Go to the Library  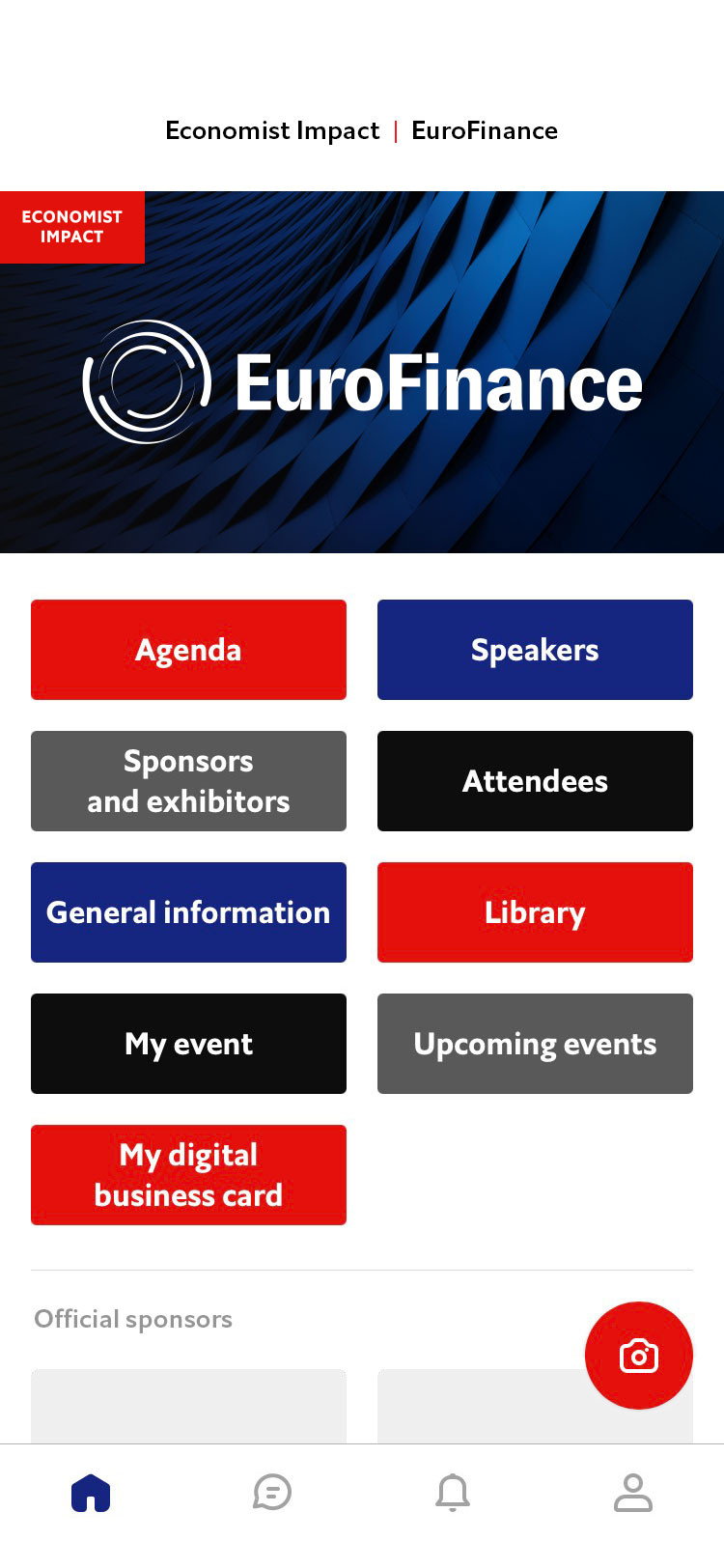[x=535, y=912]
